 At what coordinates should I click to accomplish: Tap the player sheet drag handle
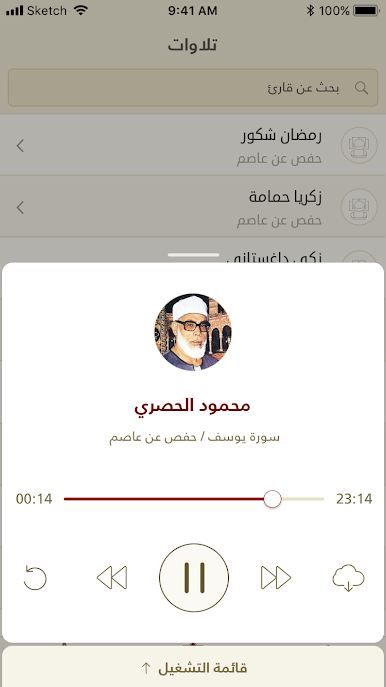pyautogui.click(x=193, y=255)
